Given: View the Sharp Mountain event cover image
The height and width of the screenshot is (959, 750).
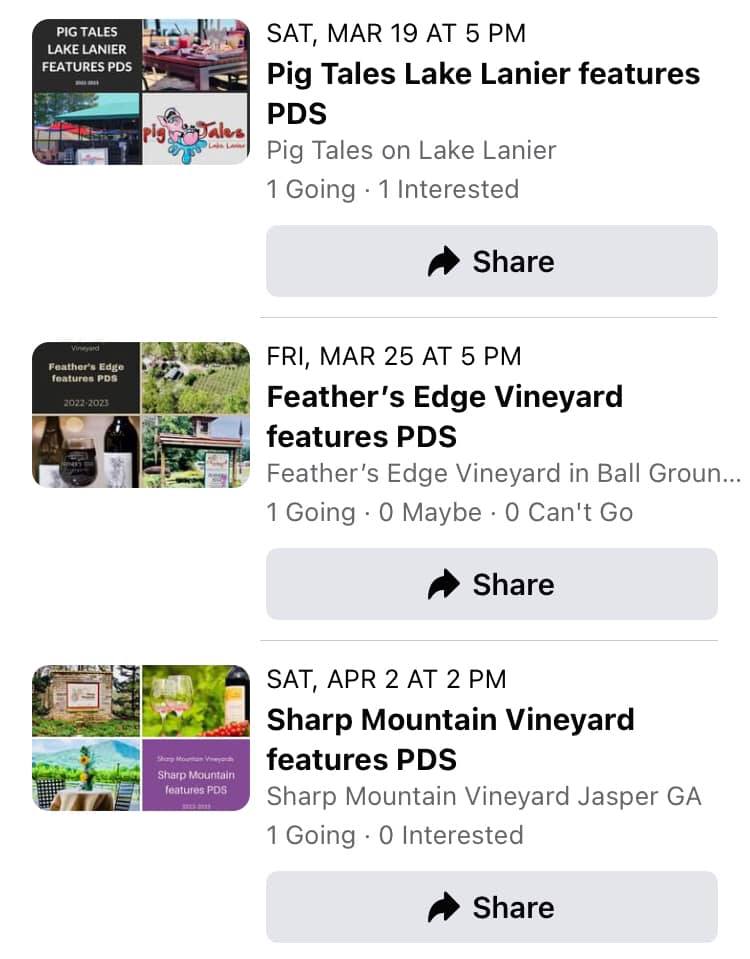Looking at the screenshot, I should pyautogui.click(x=141, y=738).
